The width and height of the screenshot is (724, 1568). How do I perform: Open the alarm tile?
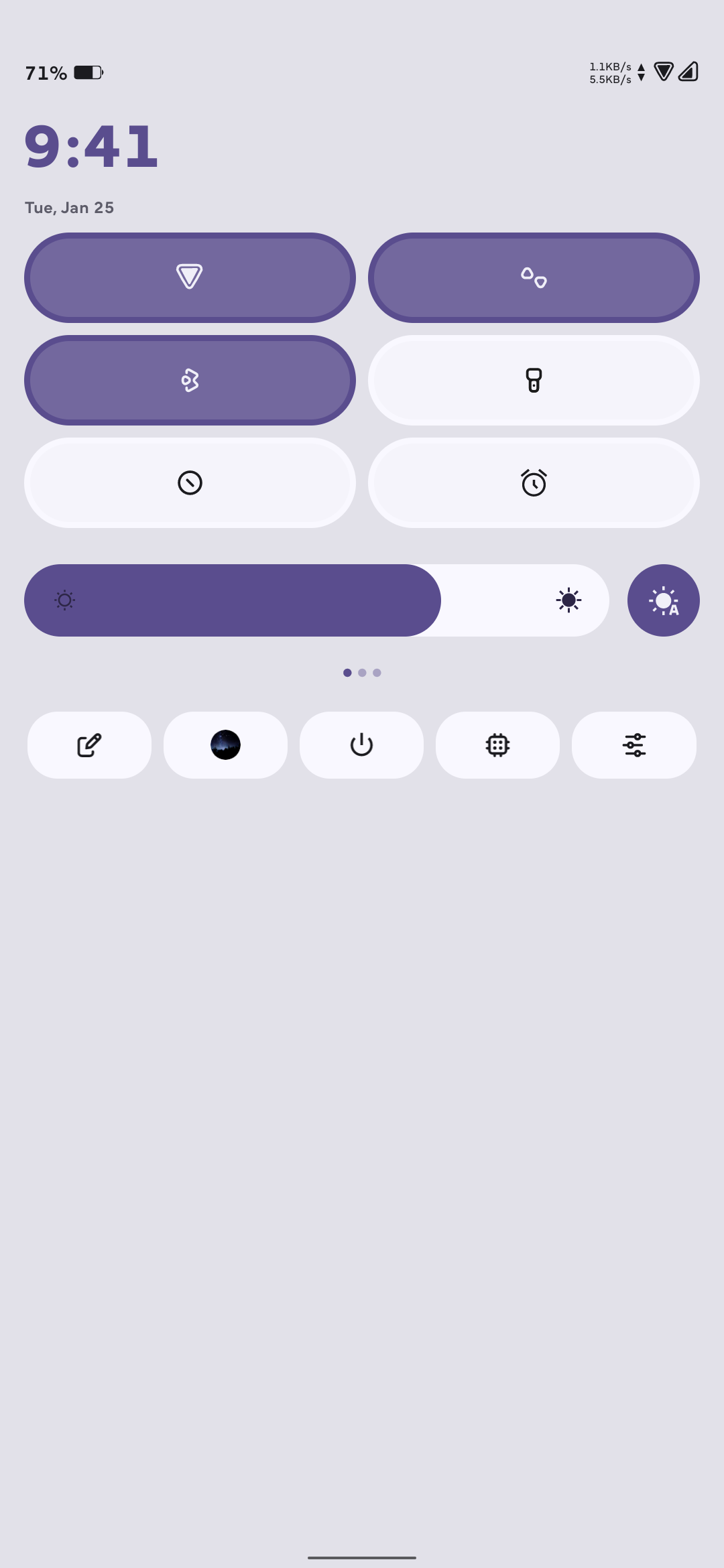[x=534, y=482]
